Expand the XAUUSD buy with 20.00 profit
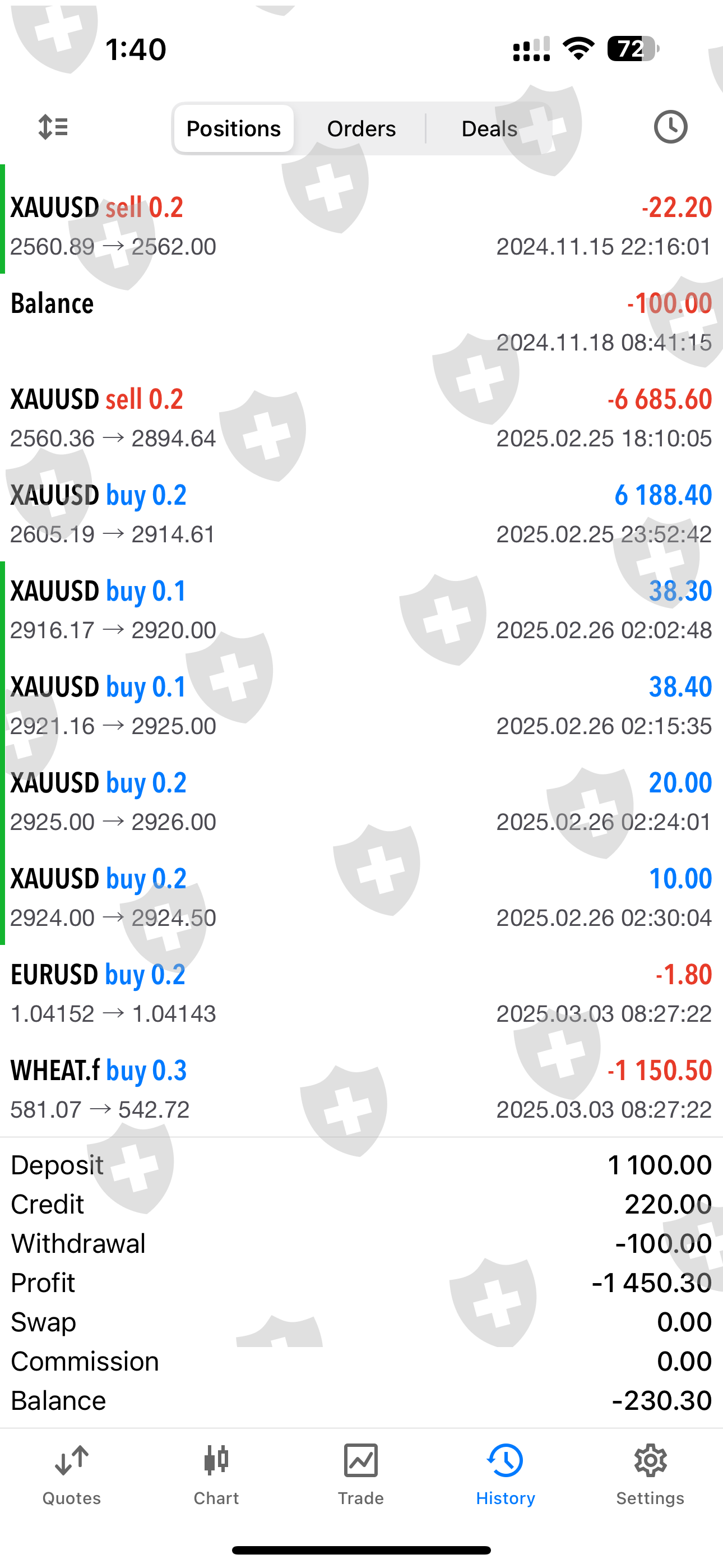This screenshot has height=1568, width=723. [361, 801]
